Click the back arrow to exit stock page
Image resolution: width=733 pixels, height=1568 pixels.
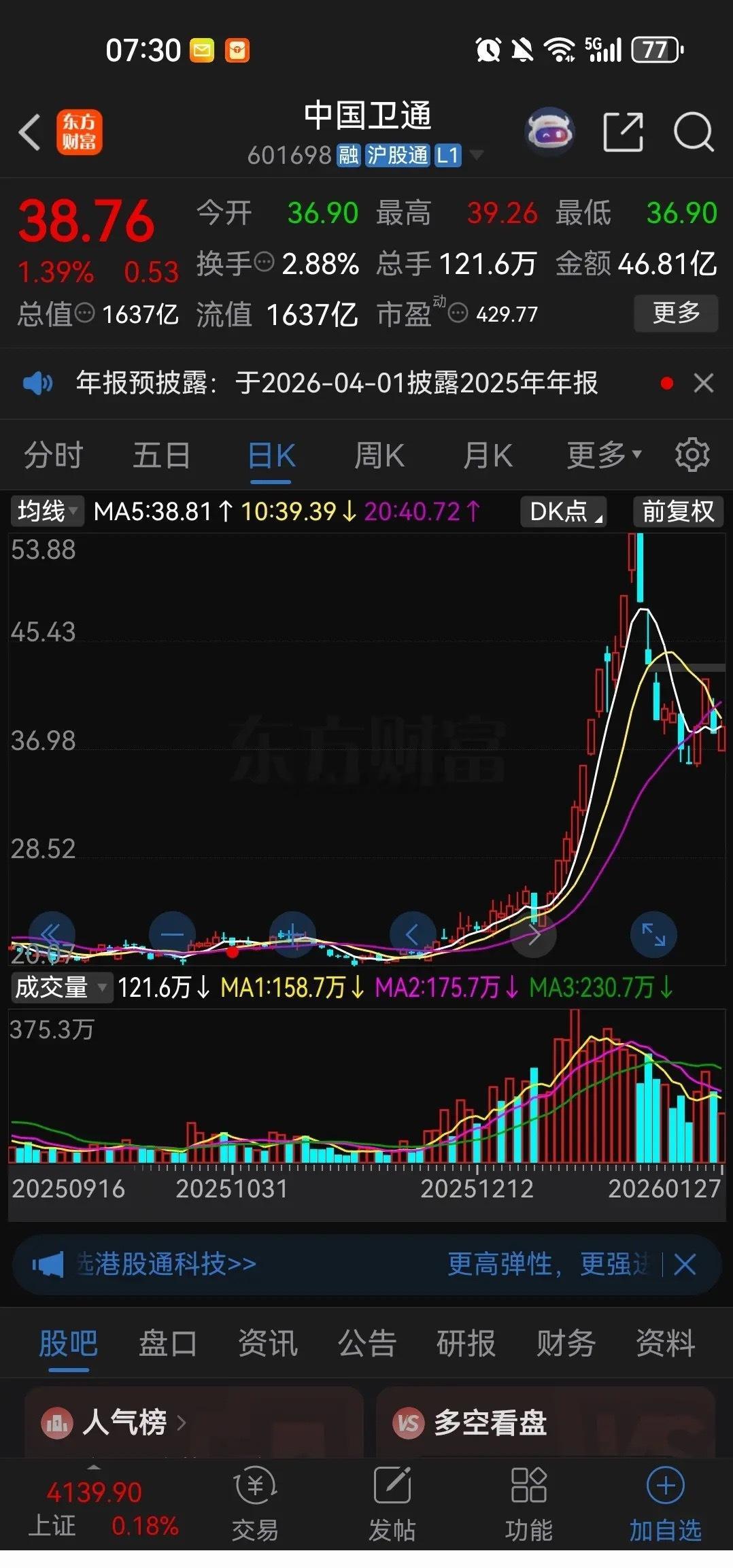click(30, 131)
